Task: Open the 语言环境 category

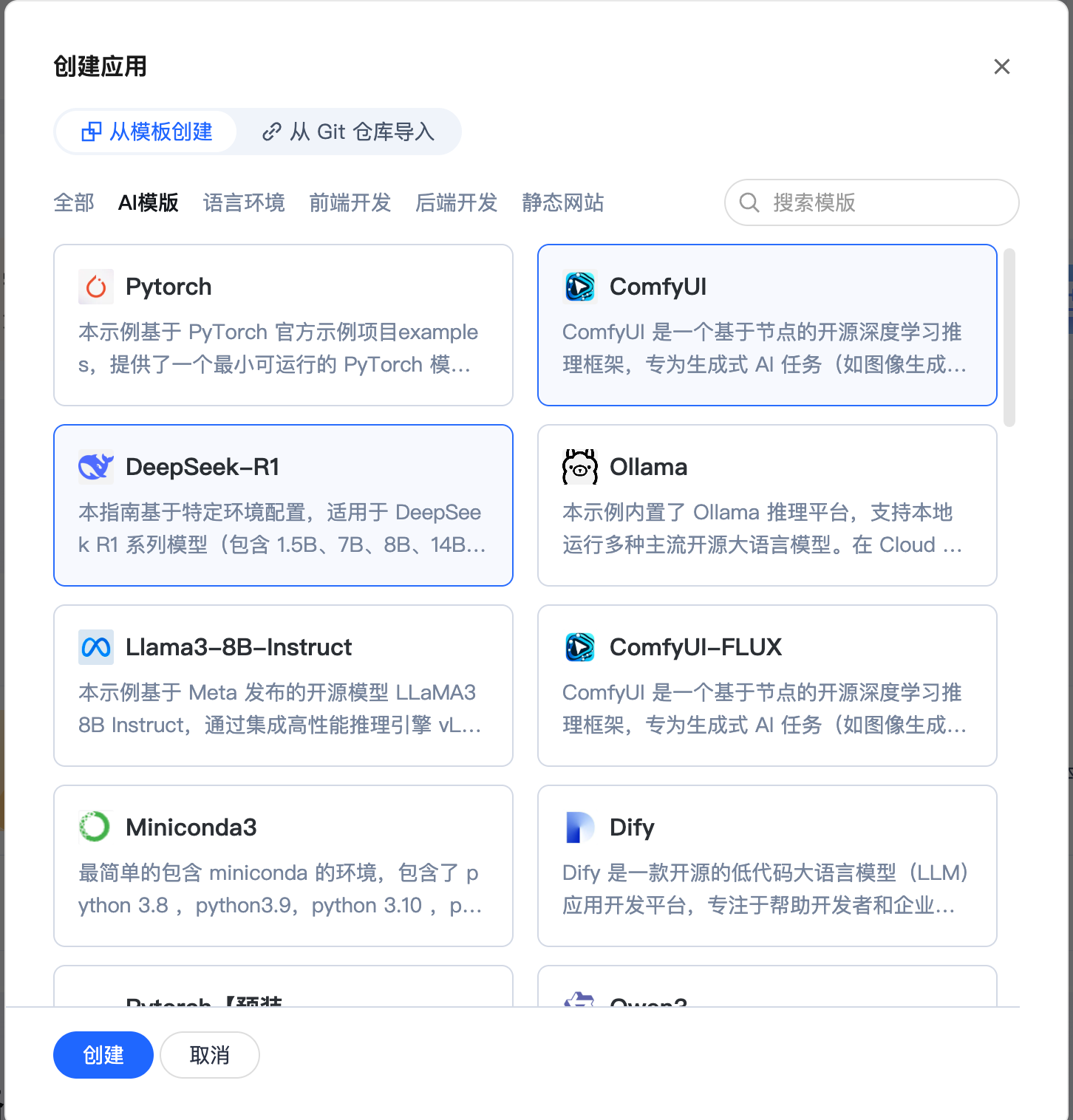Action: tap(244, 202)
